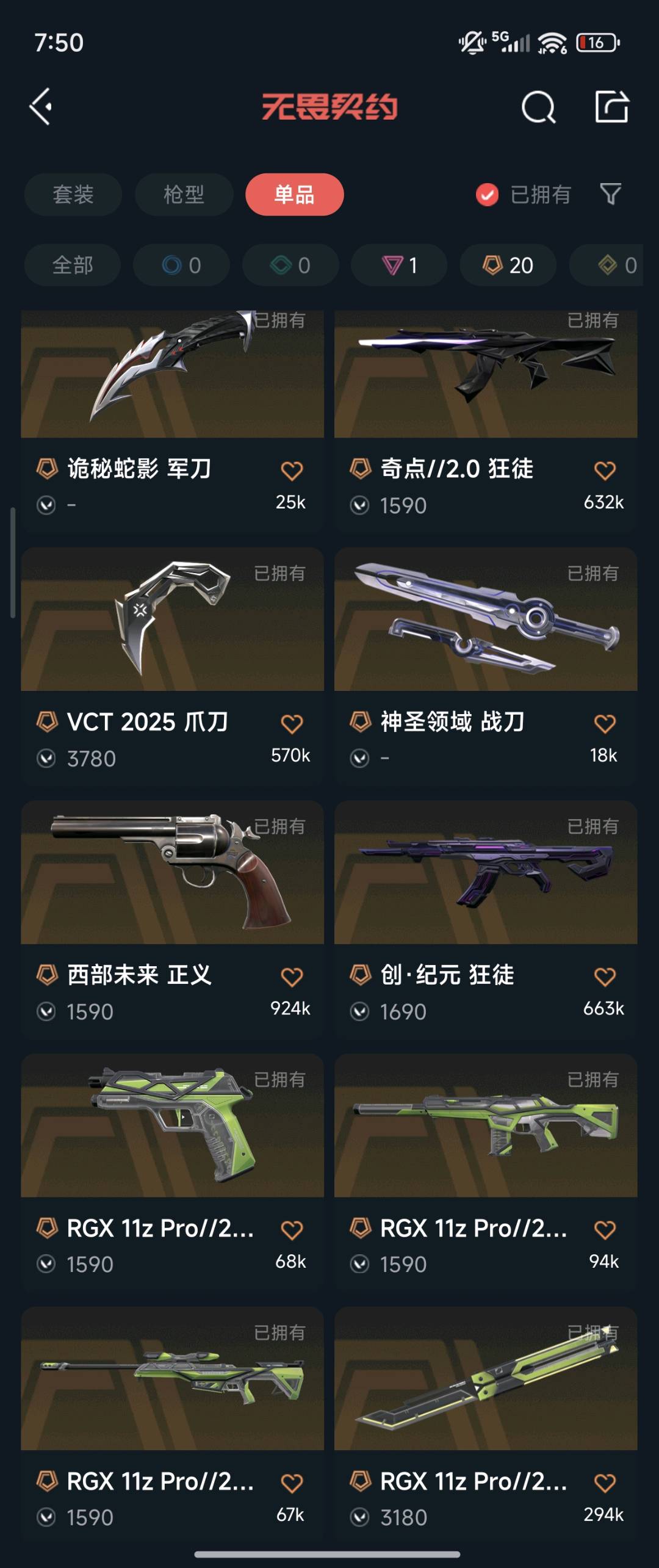
Task: Go back using the back arrow
Action: tap(41, 107)
